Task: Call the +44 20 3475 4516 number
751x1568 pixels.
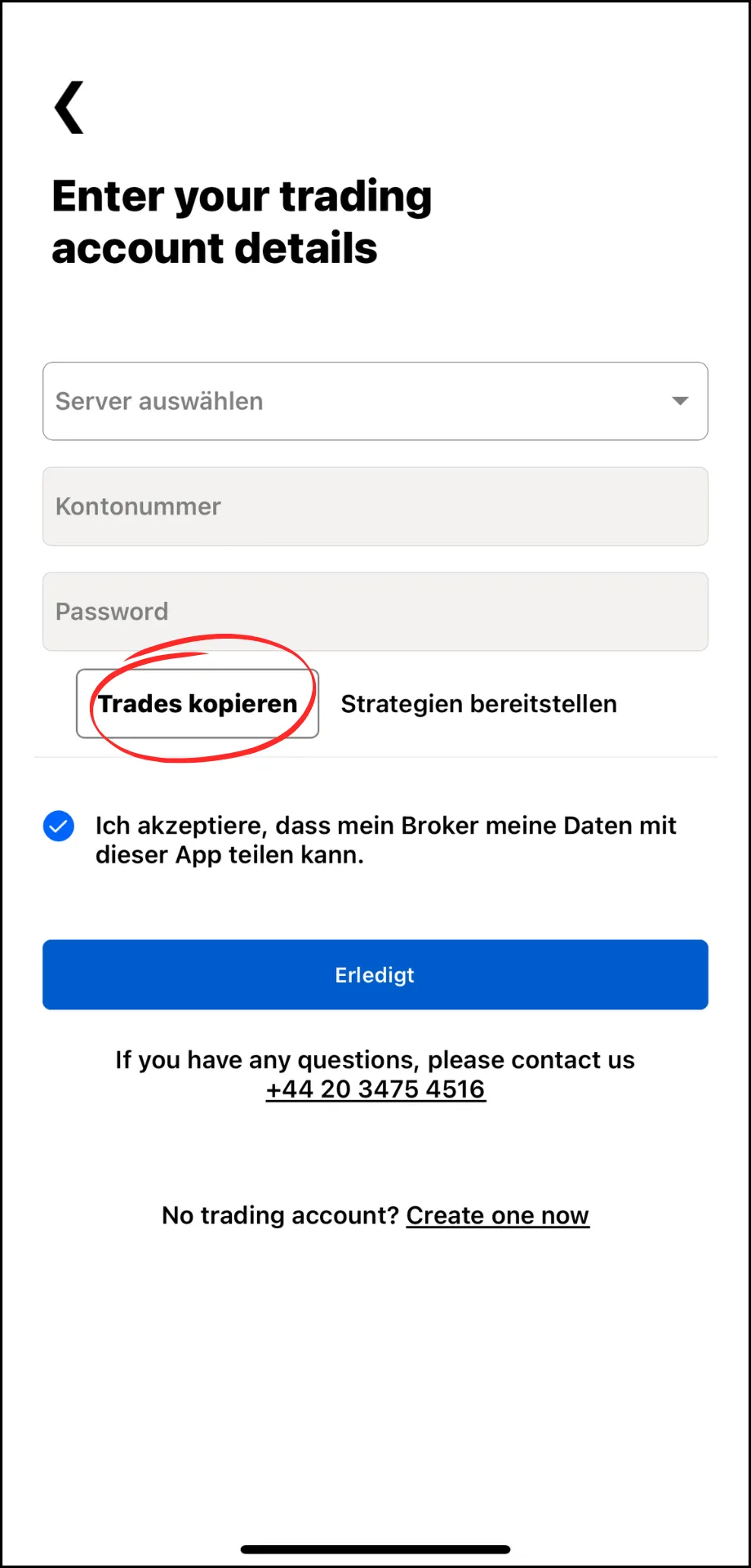Action: pyautogui.click(x=375, y=1089)
